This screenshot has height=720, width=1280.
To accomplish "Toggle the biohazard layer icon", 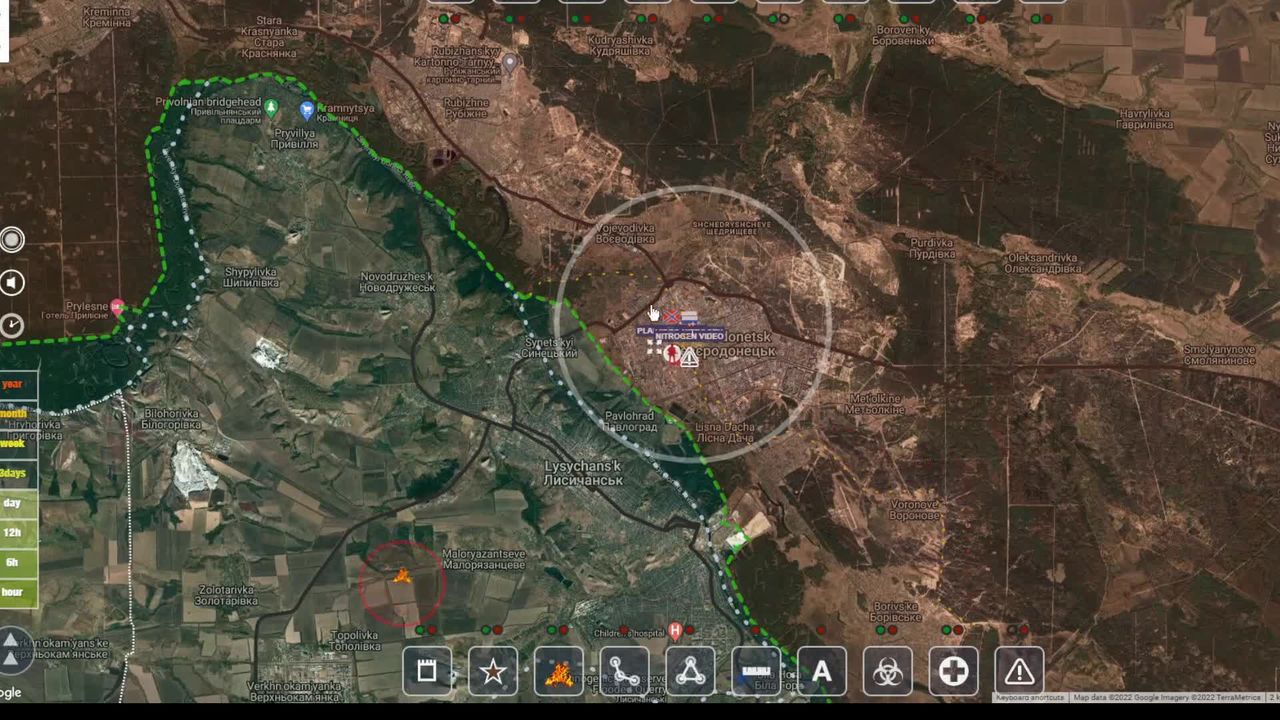I will (x=887, y=671).
